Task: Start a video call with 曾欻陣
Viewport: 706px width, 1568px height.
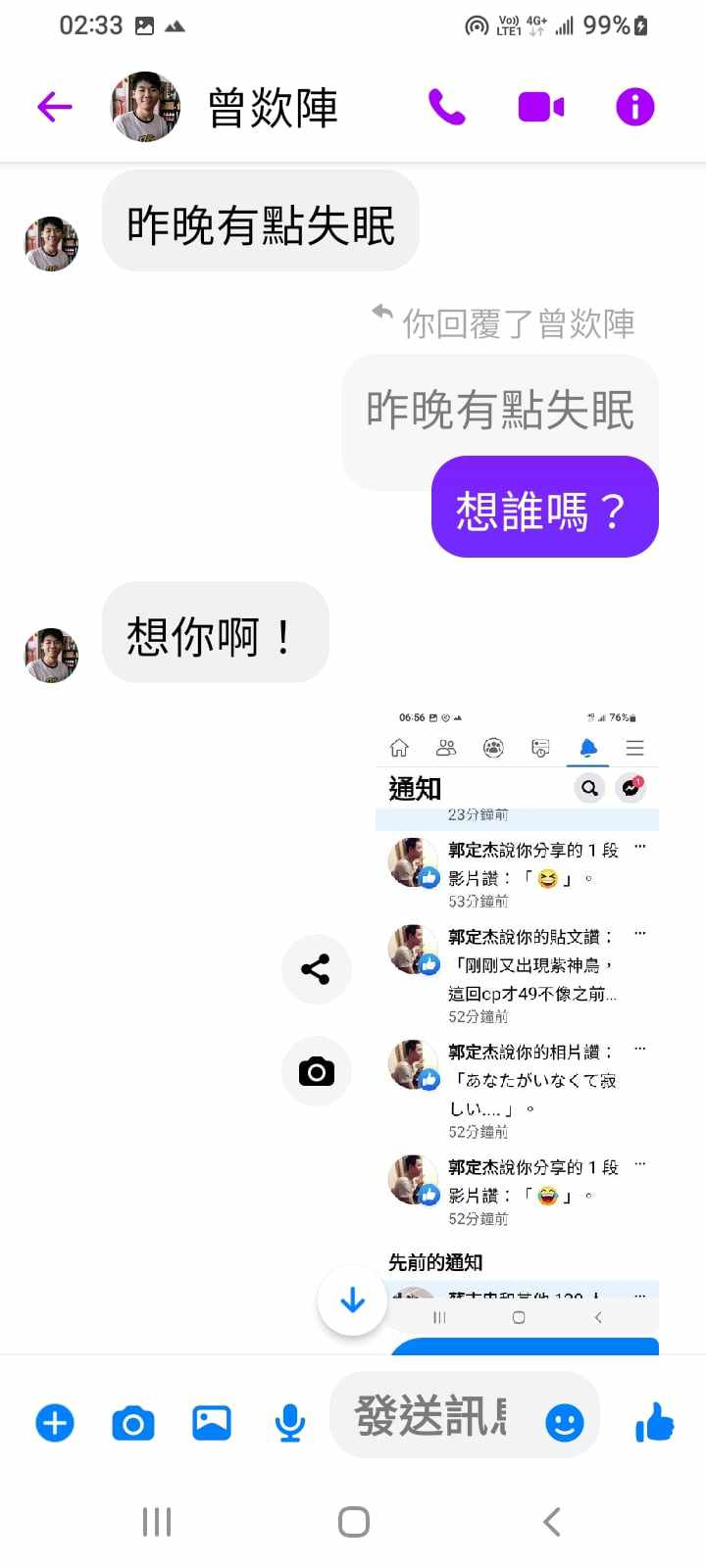Action: pyautogui.click(x=540, y=106)
